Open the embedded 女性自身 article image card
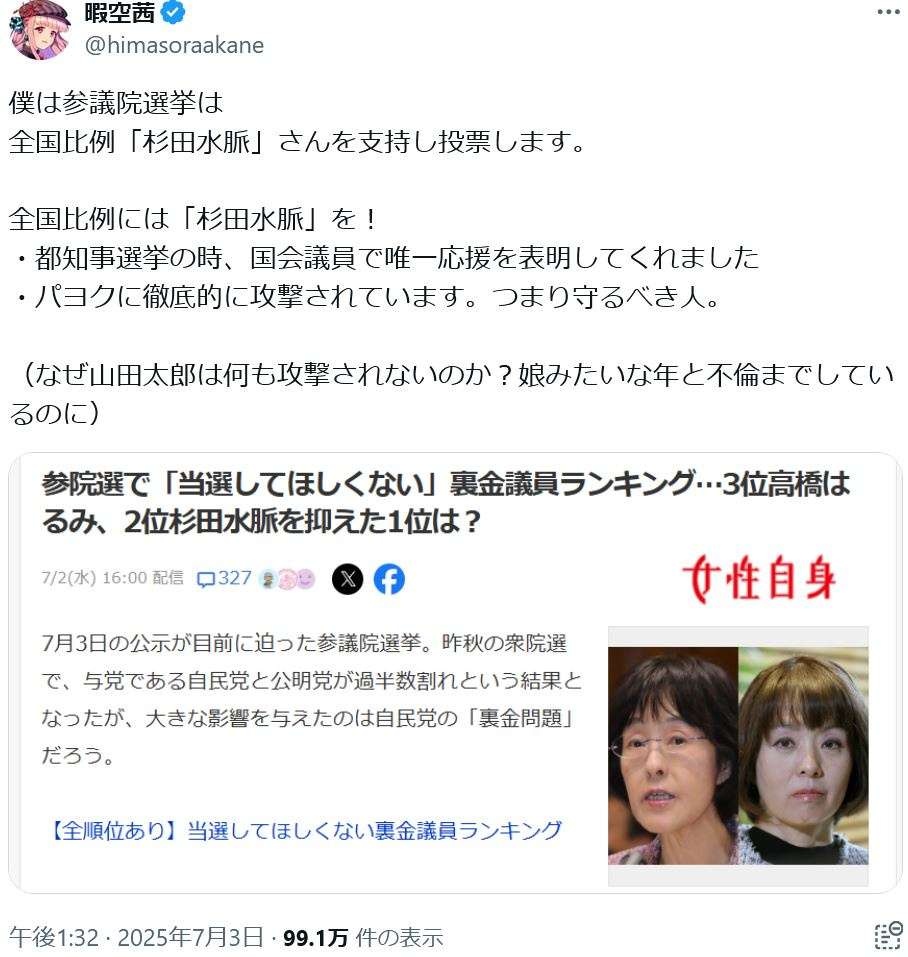The width and height of the screenshot is (908, 957). (x=455, y=672)
